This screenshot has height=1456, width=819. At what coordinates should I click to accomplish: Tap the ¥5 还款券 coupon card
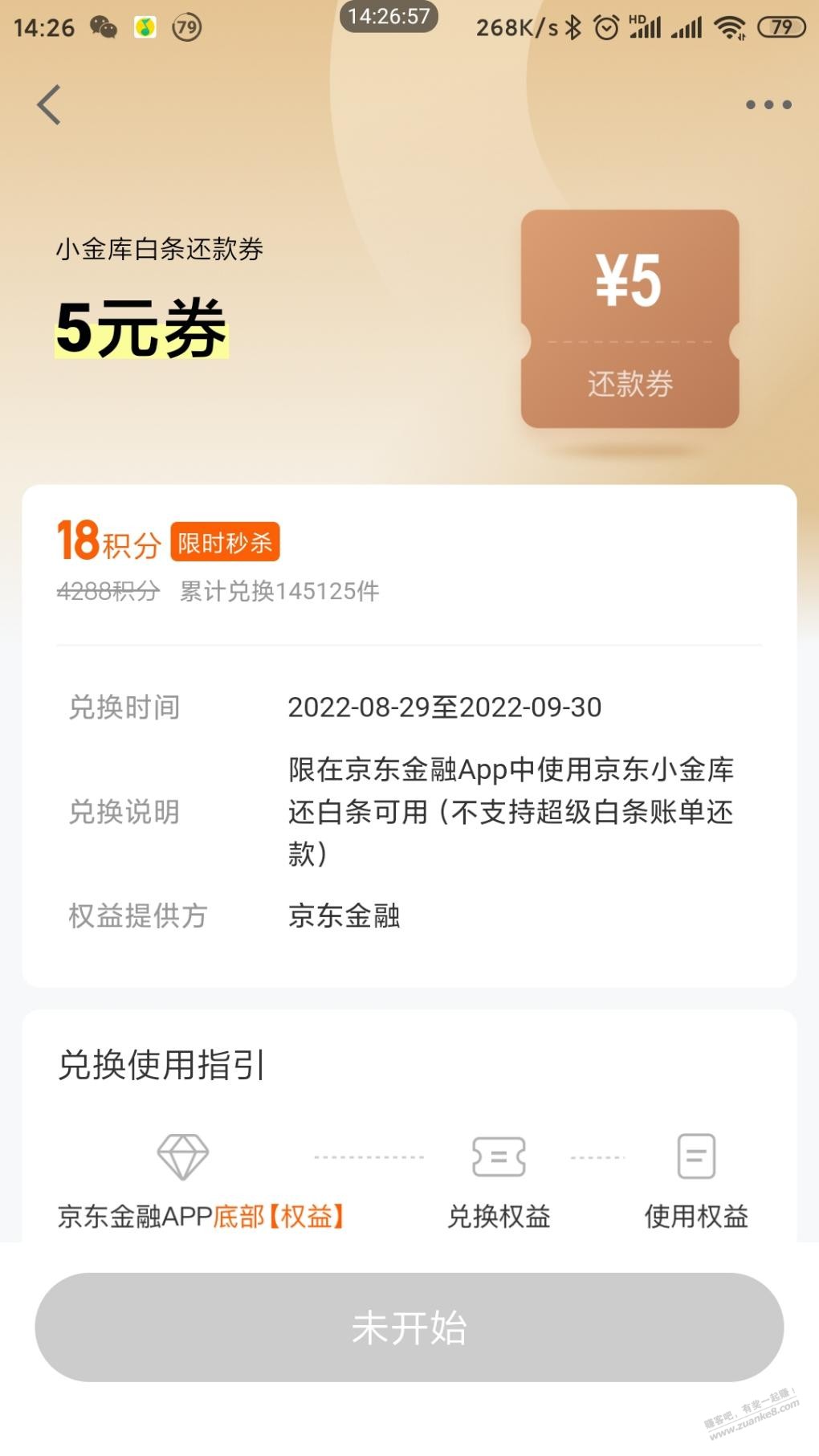tap(629, 320)
